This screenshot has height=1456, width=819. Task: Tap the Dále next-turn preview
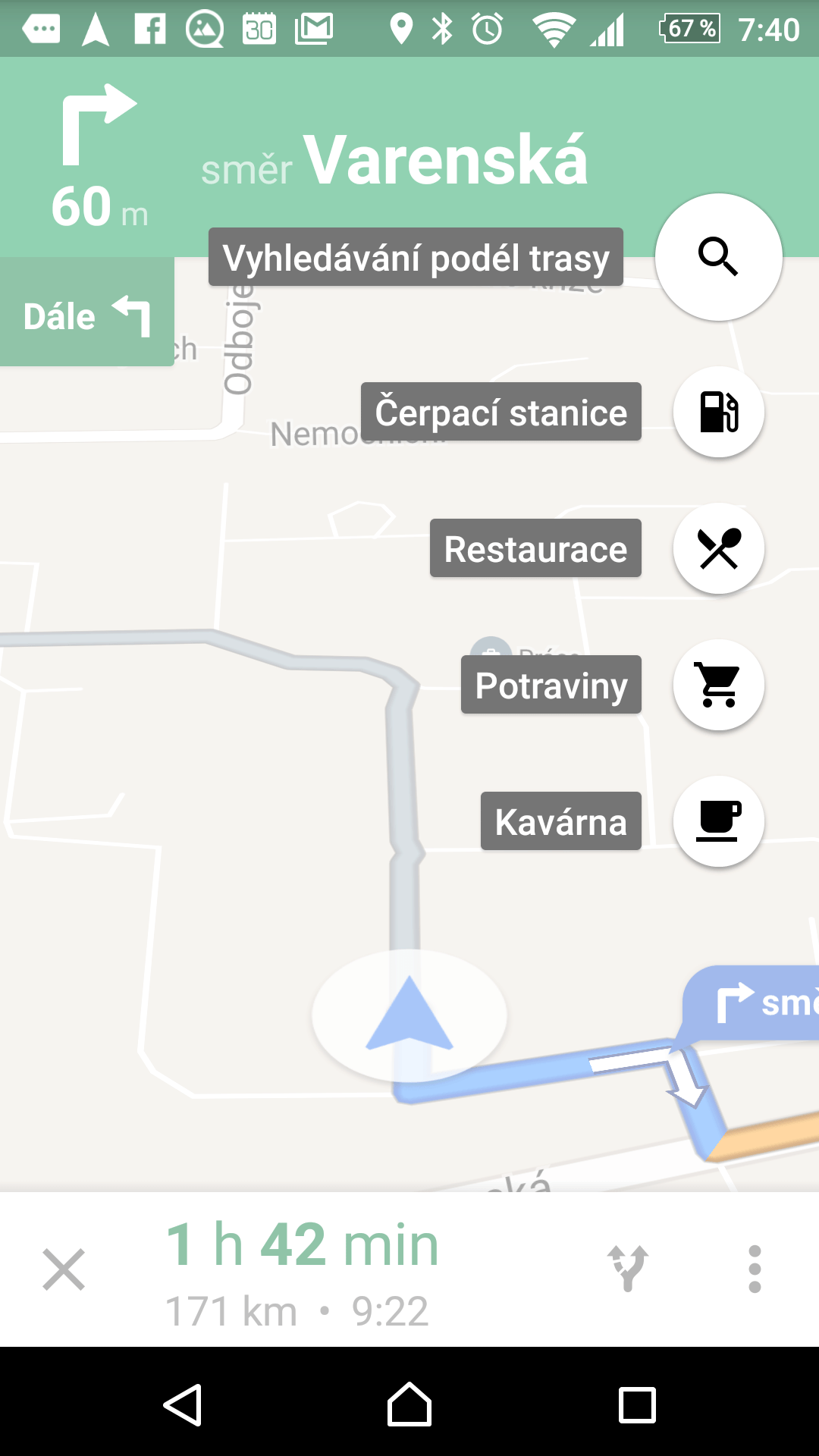[86, 315]
